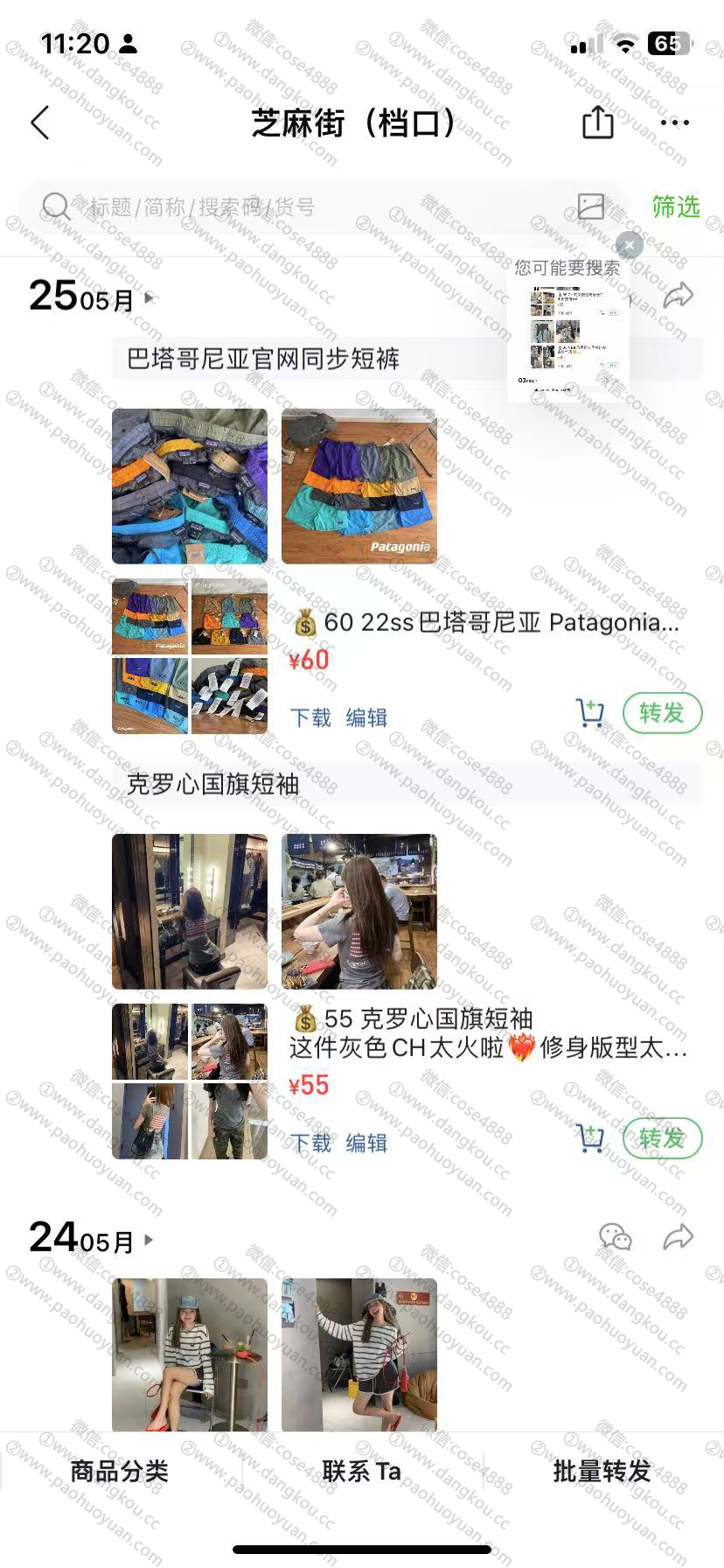Open 批量转发 batch forwarding
Image resolution: width=724 pixels, height=1568 pixels.
coord(602,1471)
